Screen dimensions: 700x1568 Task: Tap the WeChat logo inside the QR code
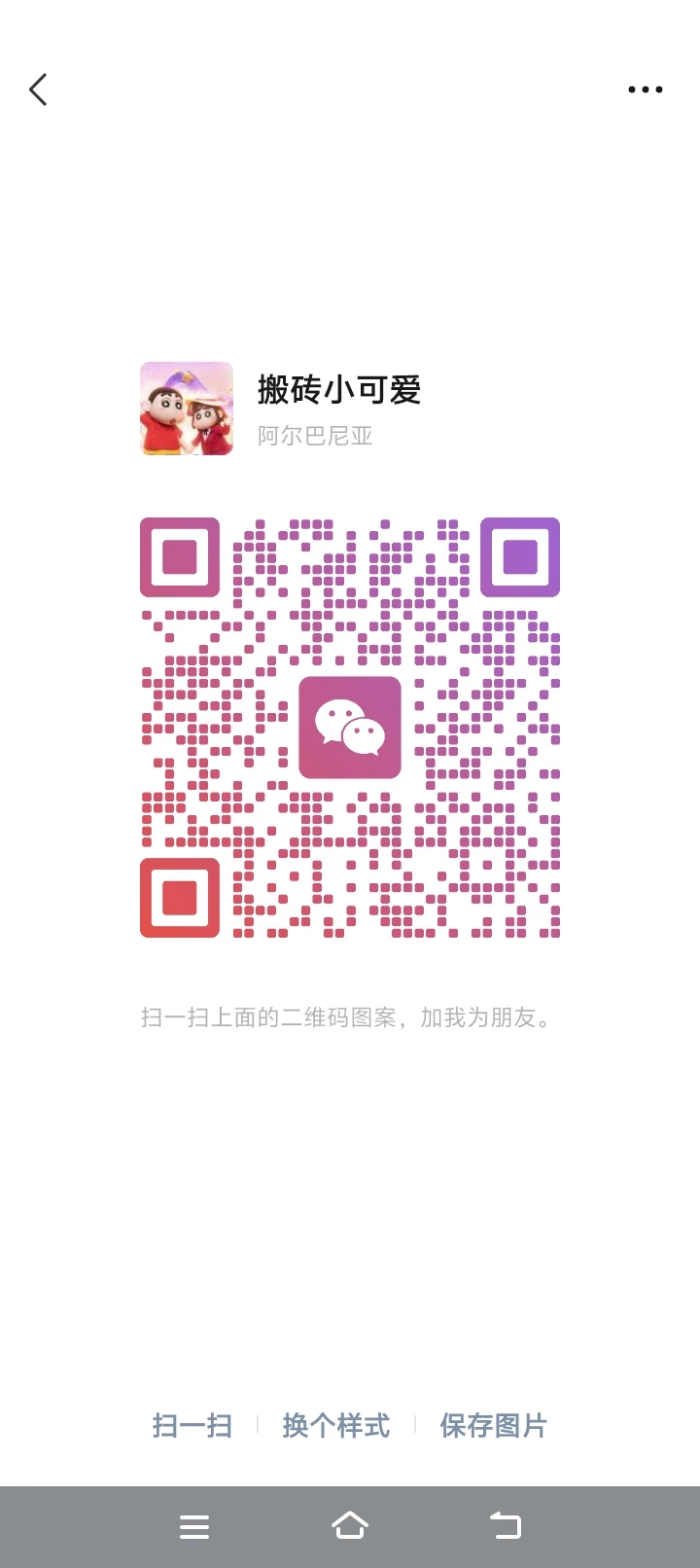[x=350, y=729]
